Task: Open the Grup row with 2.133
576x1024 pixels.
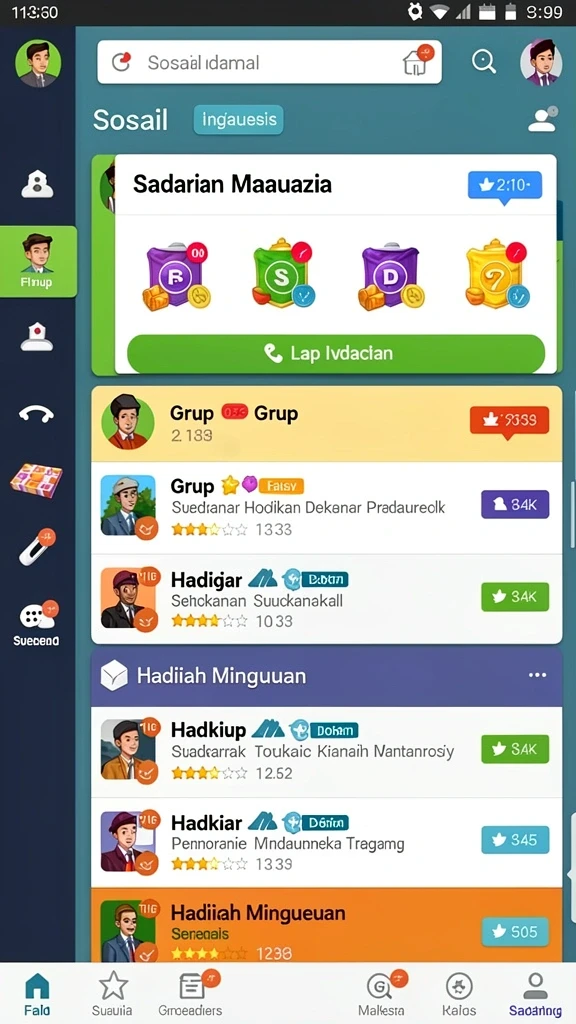Action: point(327,424)
